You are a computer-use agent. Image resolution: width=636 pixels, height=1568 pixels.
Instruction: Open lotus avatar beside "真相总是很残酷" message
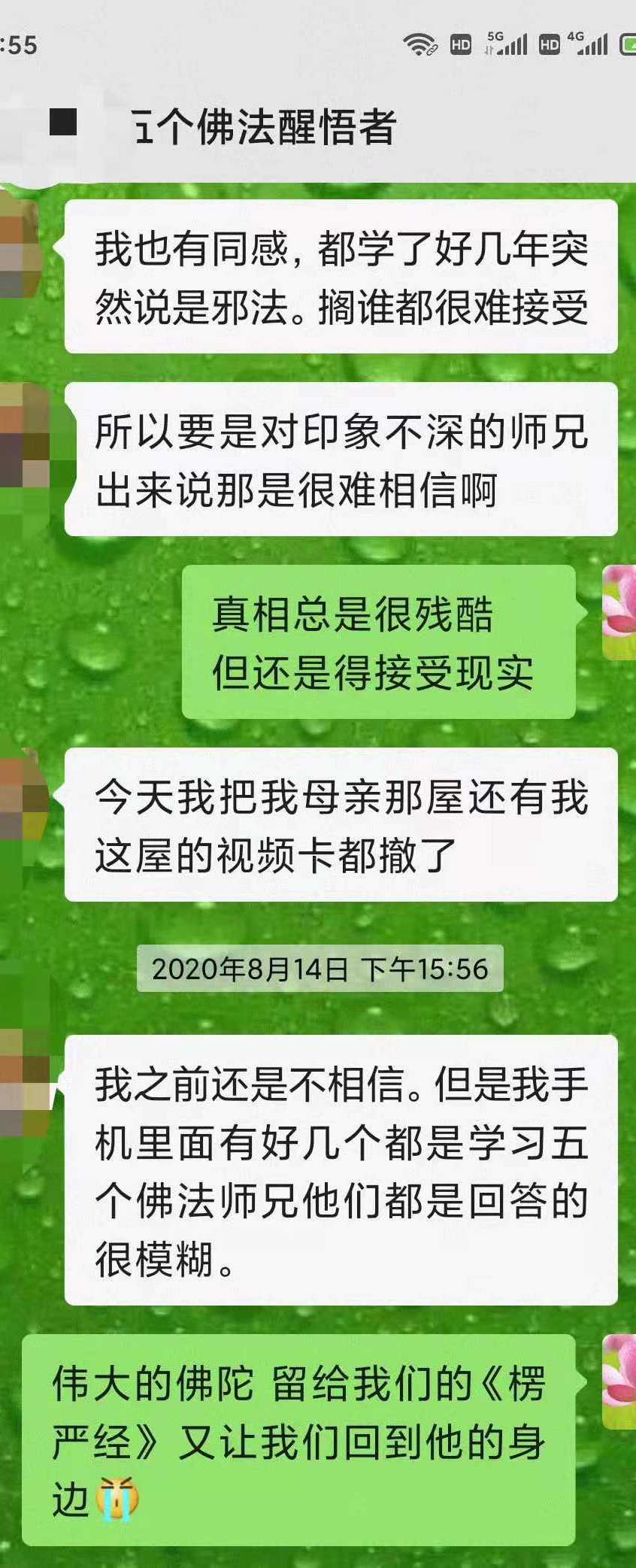619,612
